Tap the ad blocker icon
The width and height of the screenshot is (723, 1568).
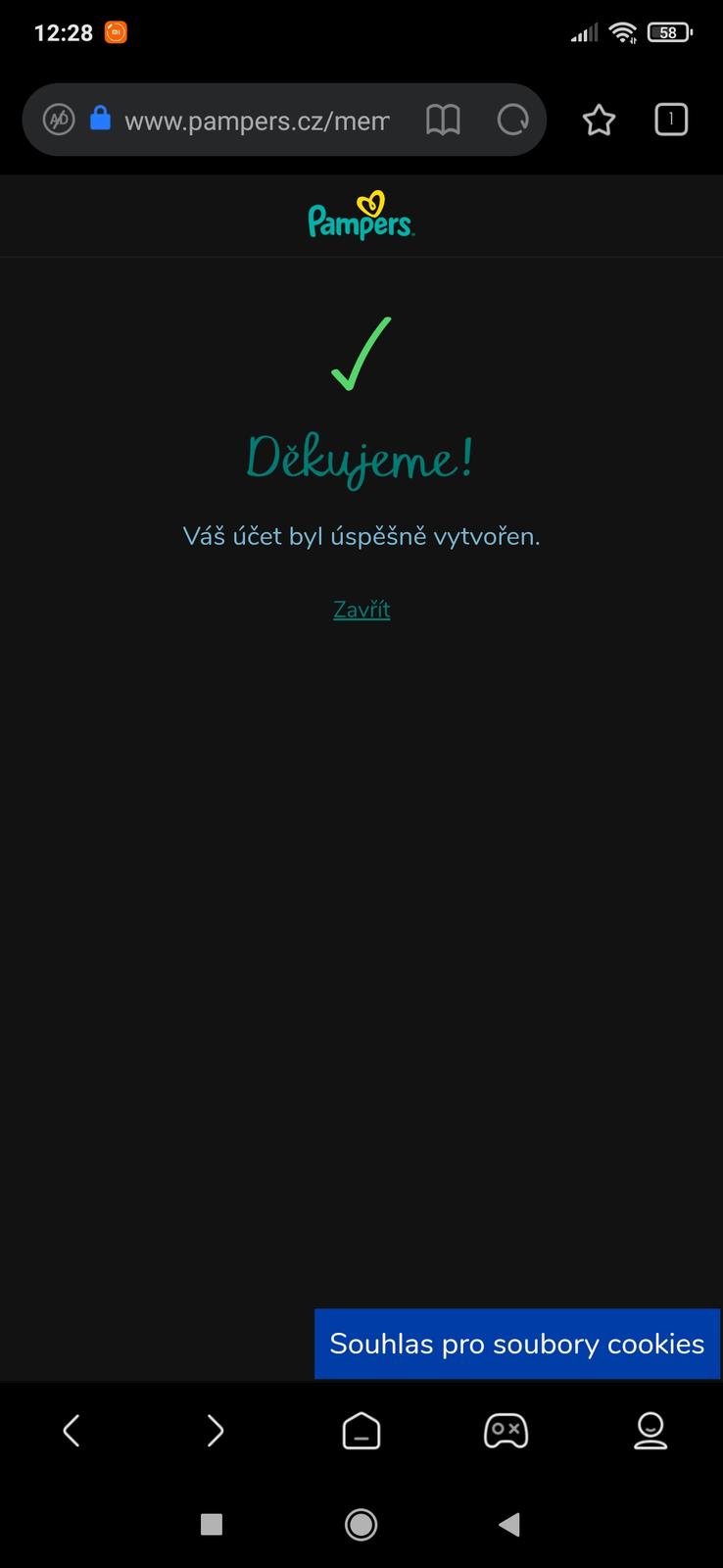pyautogui.click(x=59, y=120)
